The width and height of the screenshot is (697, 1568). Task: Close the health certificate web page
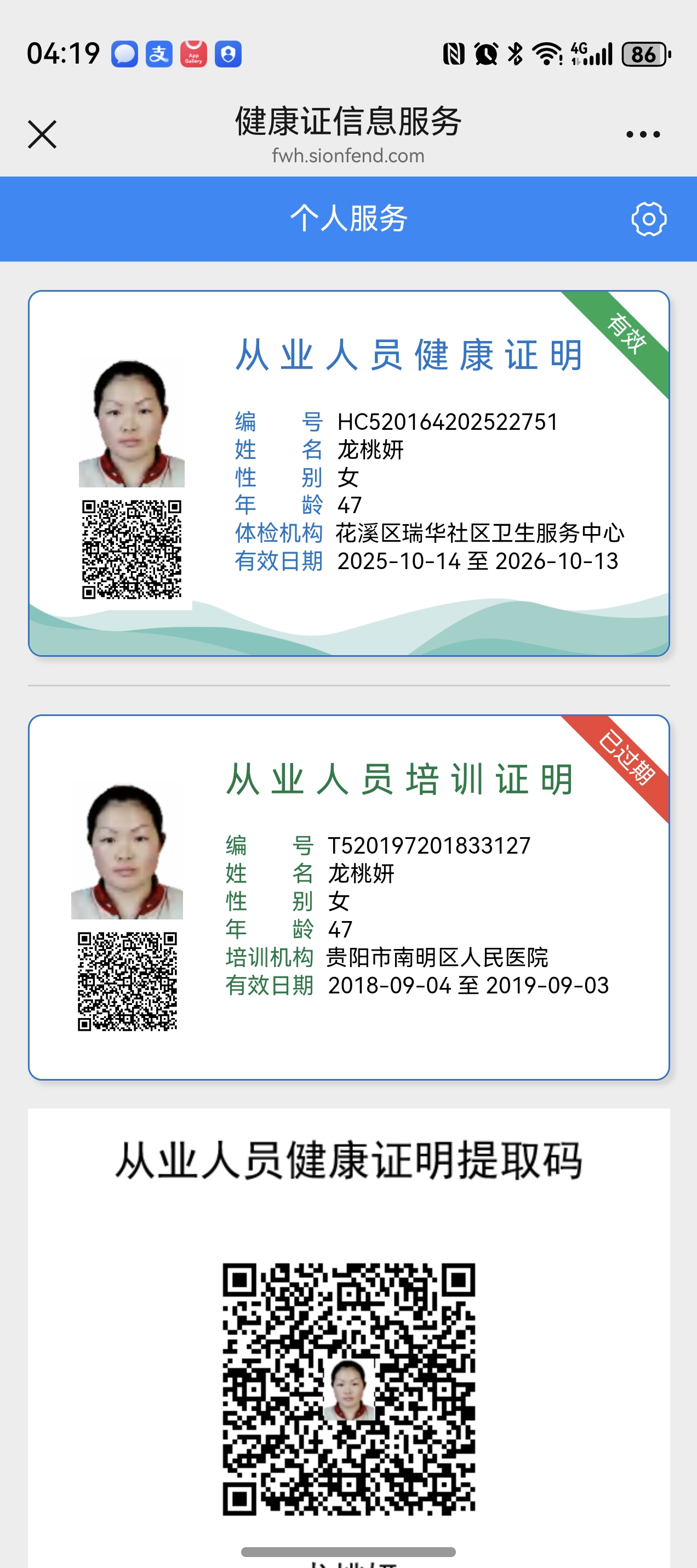click(42, 134)
